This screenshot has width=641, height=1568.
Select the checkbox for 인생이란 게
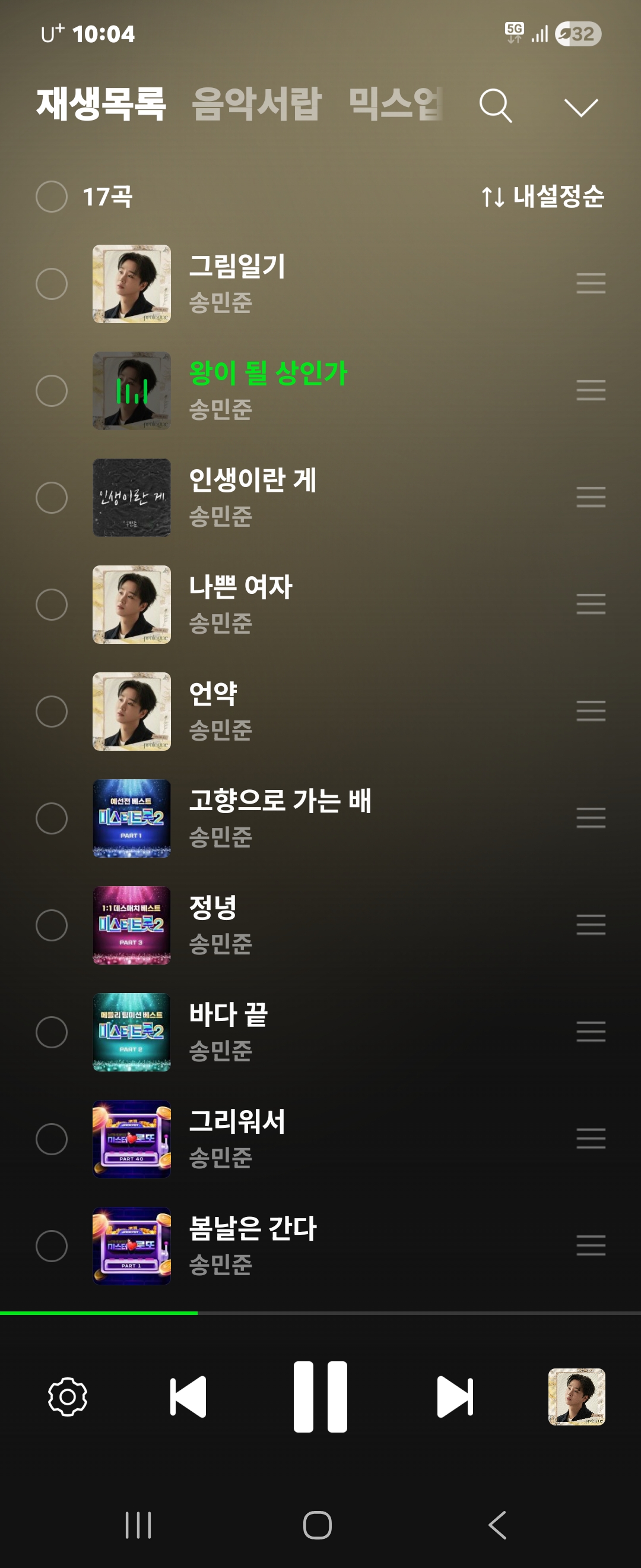(52, 498)
